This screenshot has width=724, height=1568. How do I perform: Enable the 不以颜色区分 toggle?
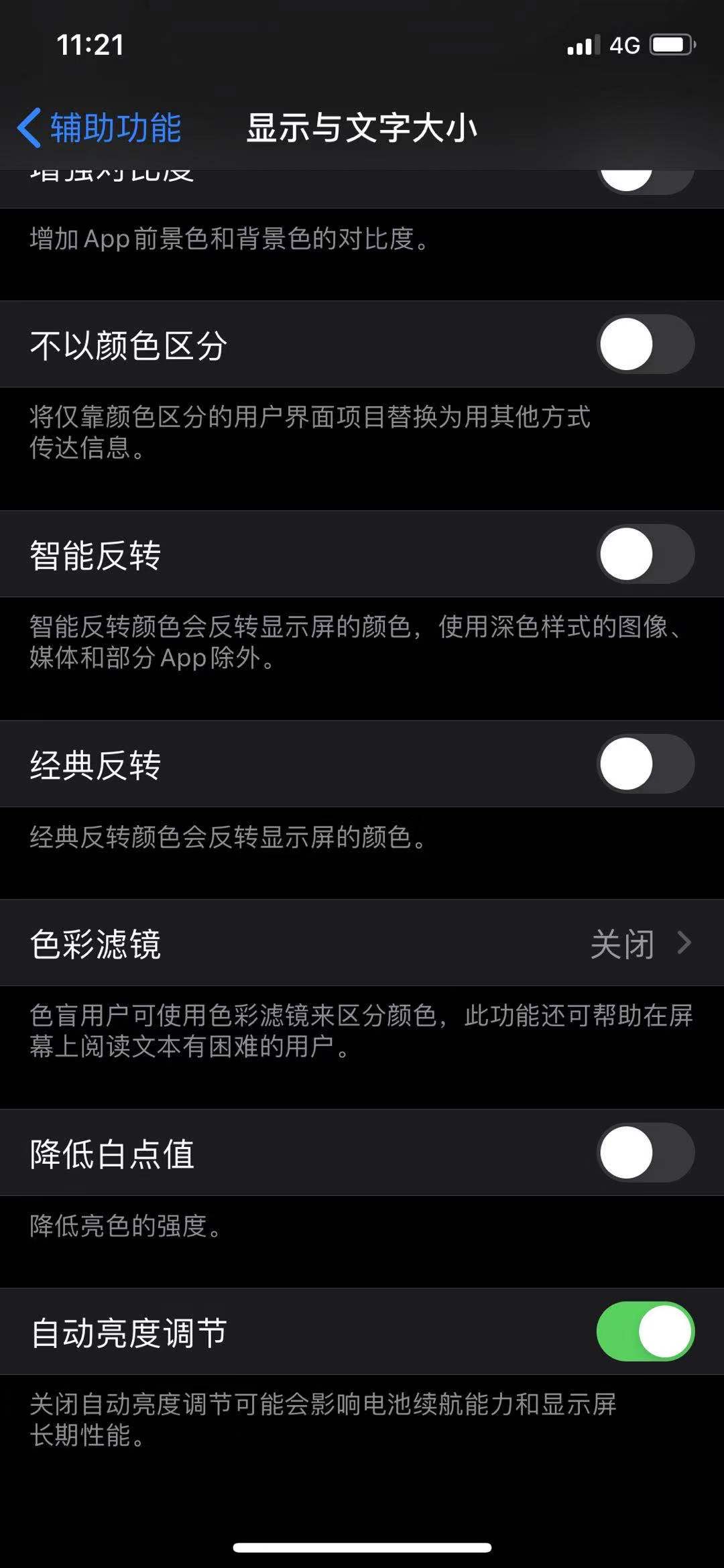click(x=646, y=344)
